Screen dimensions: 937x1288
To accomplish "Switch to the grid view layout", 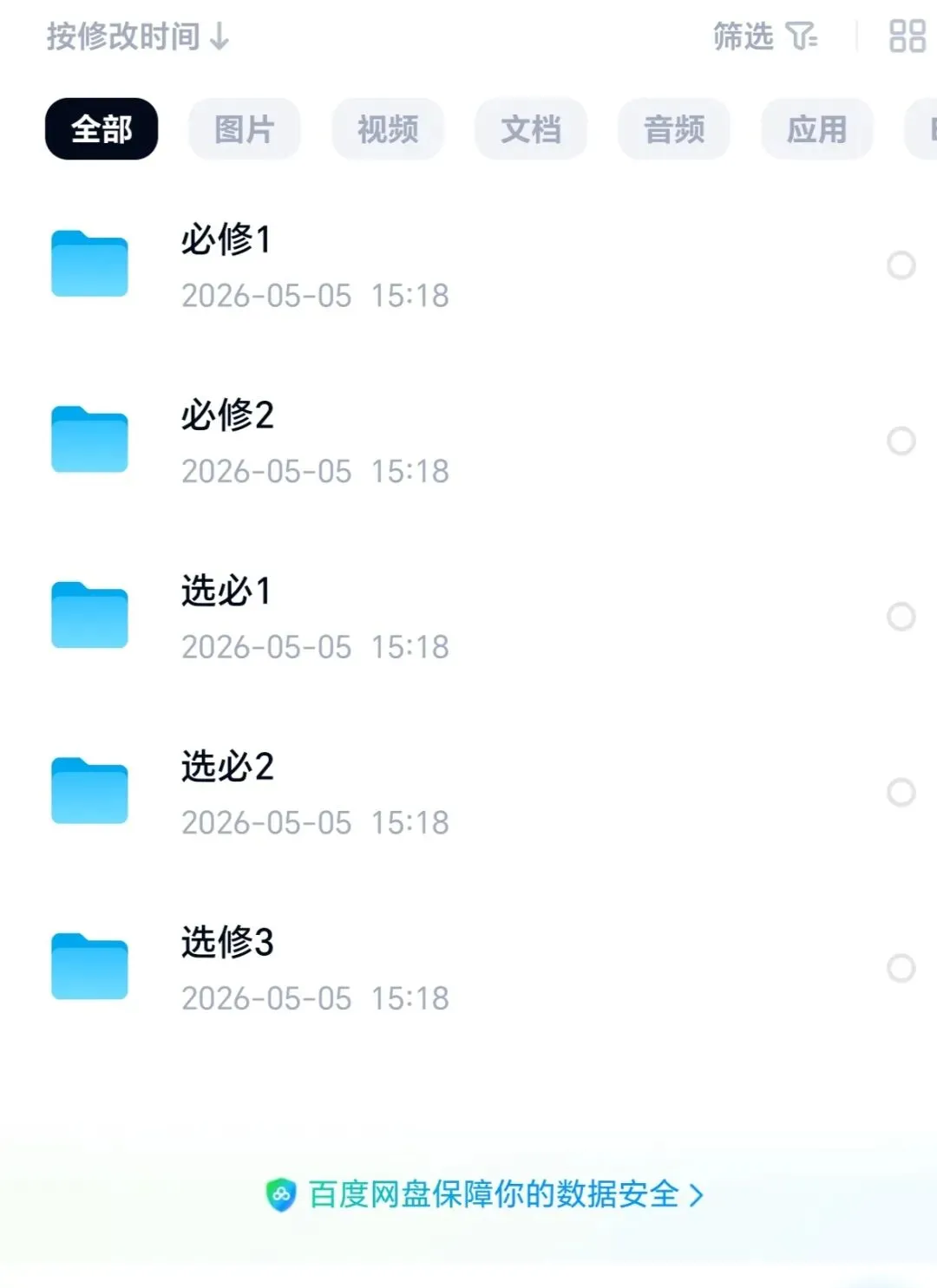I will [908, 36].
